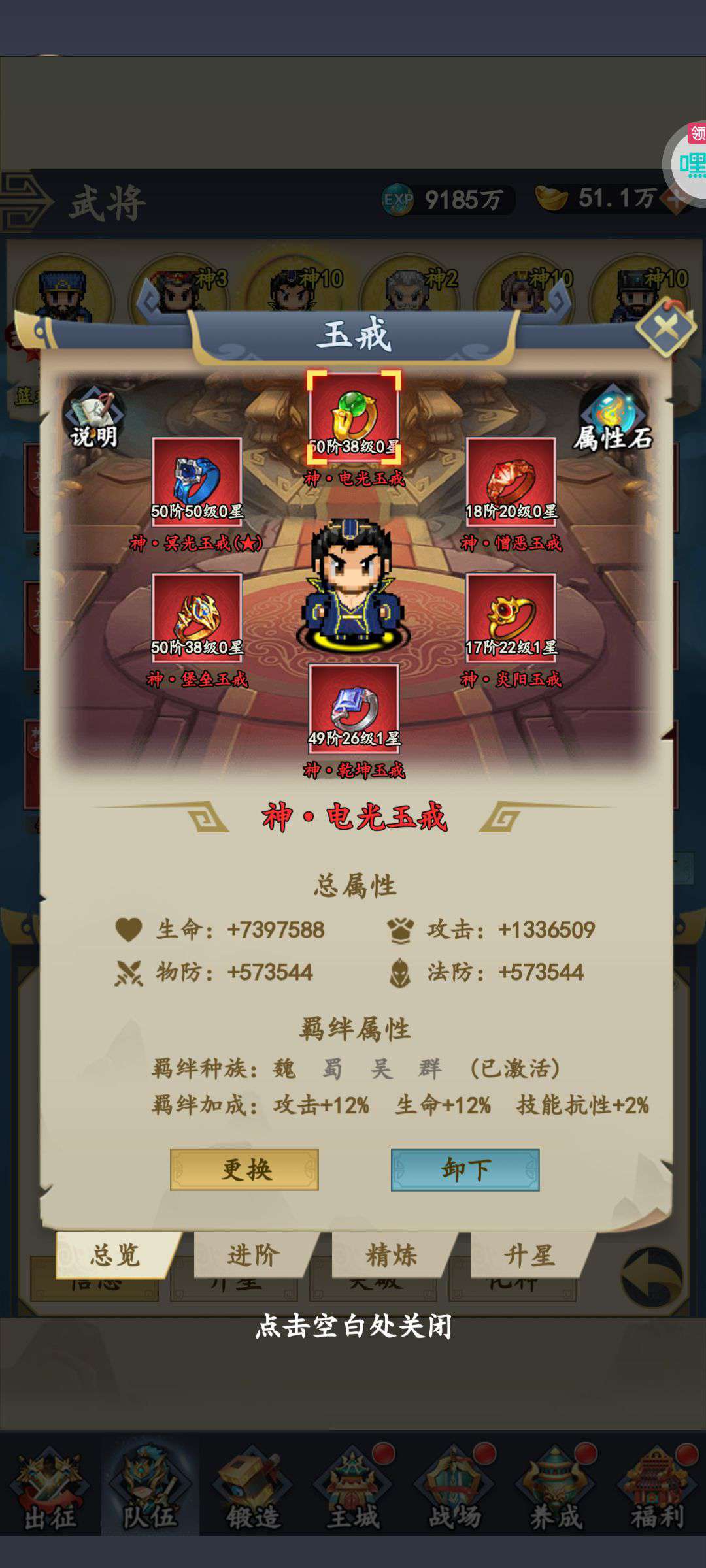Select the 神·电光玉戒 ring slot
Viewport: 706px width, 1568px height.
click(x=354, y=417)
